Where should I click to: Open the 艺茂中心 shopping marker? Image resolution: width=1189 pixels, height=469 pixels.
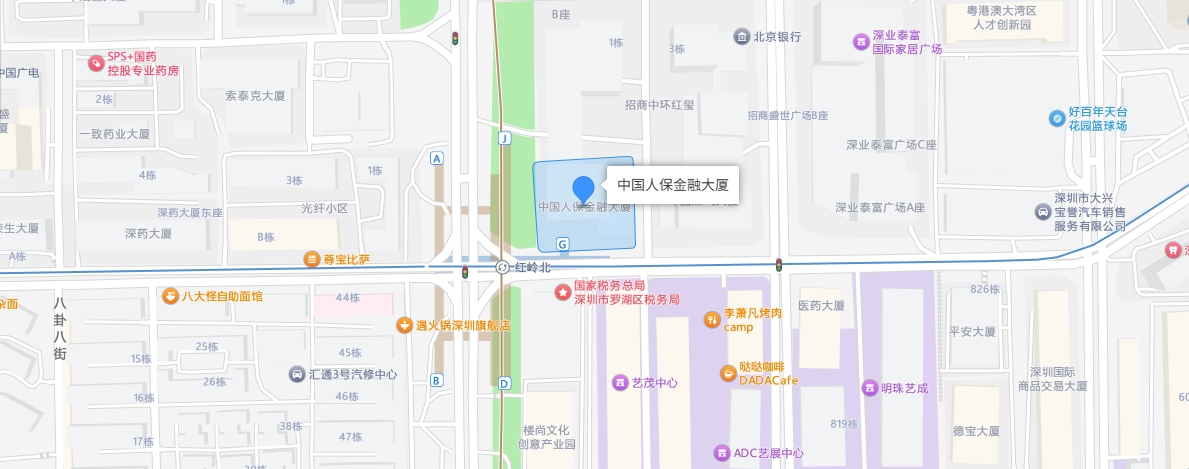pos(619,383)
